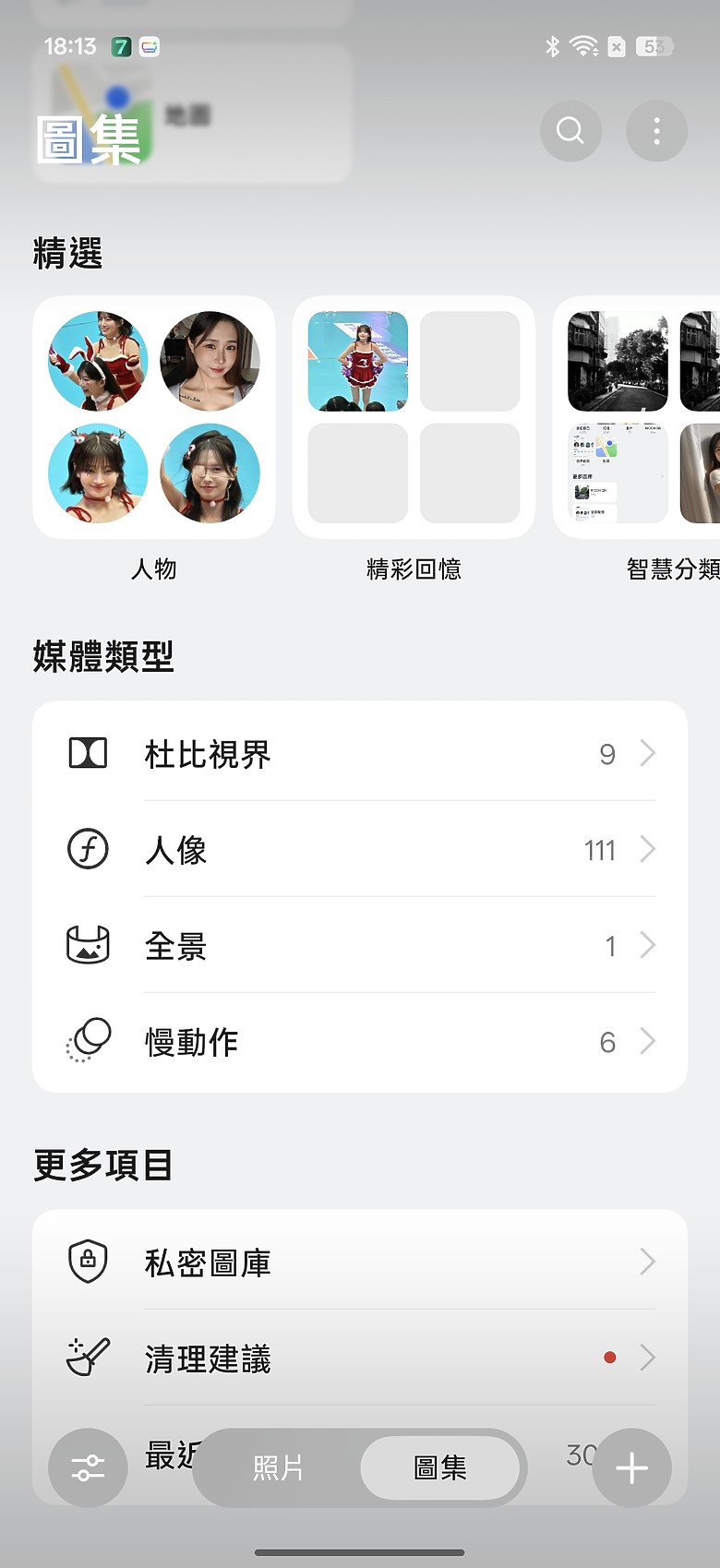Select the 杜比視界 Dolby Vision icon
The width and height of the screenshot is (720, 1568).
(88, 753)
